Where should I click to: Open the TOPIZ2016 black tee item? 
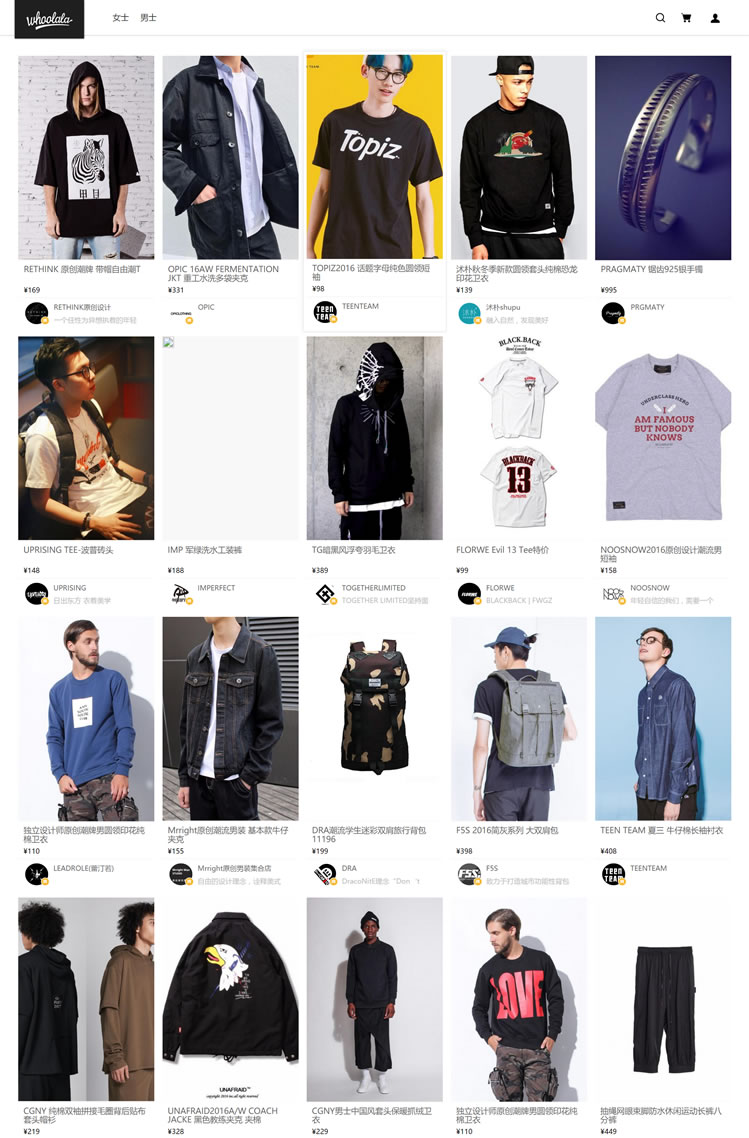[374, 158]
